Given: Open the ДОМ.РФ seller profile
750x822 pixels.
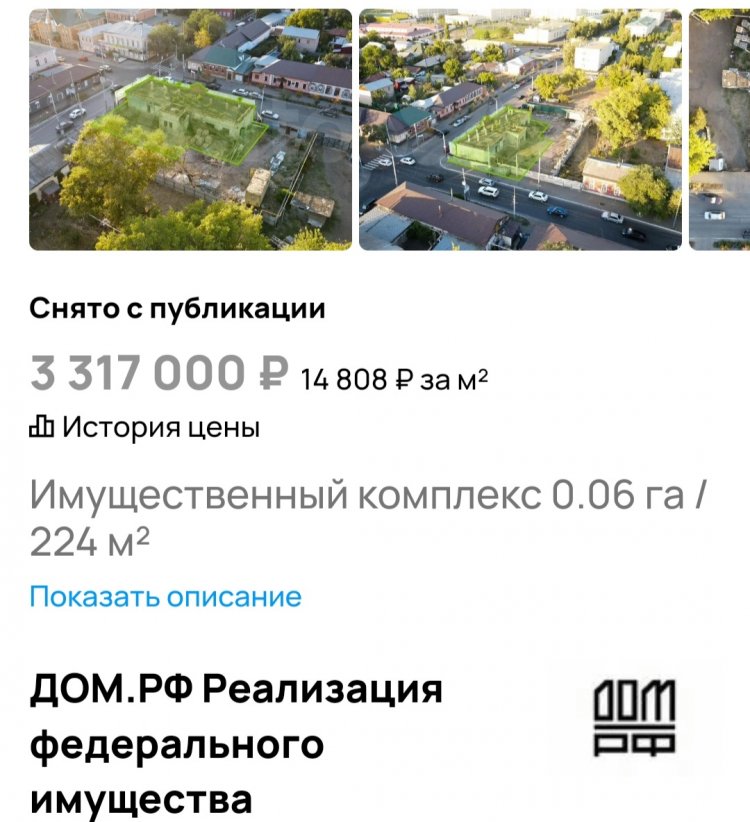Looking at the screenshot, I should (236, 744).
